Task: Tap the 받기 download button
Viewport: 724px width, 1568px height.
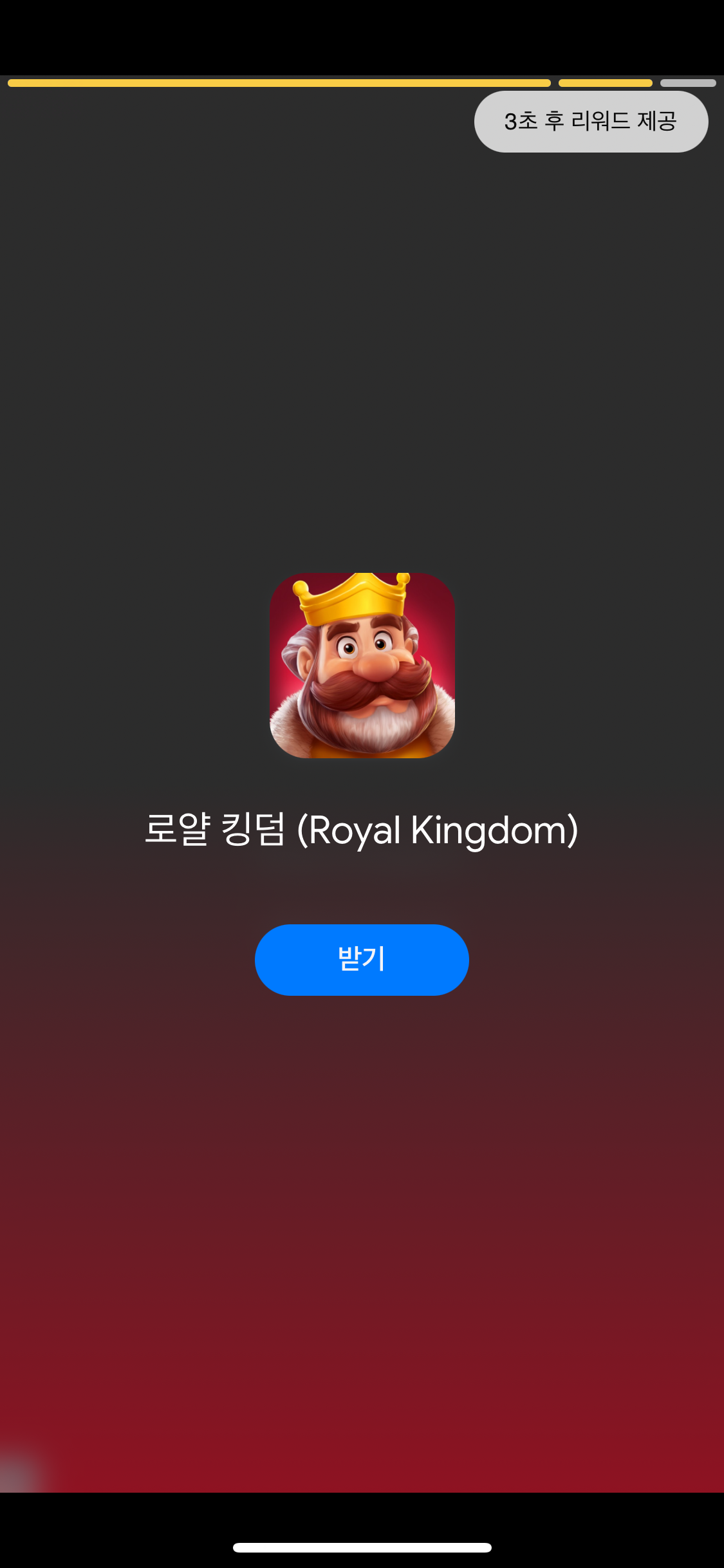Action: [x=362, y=960]
